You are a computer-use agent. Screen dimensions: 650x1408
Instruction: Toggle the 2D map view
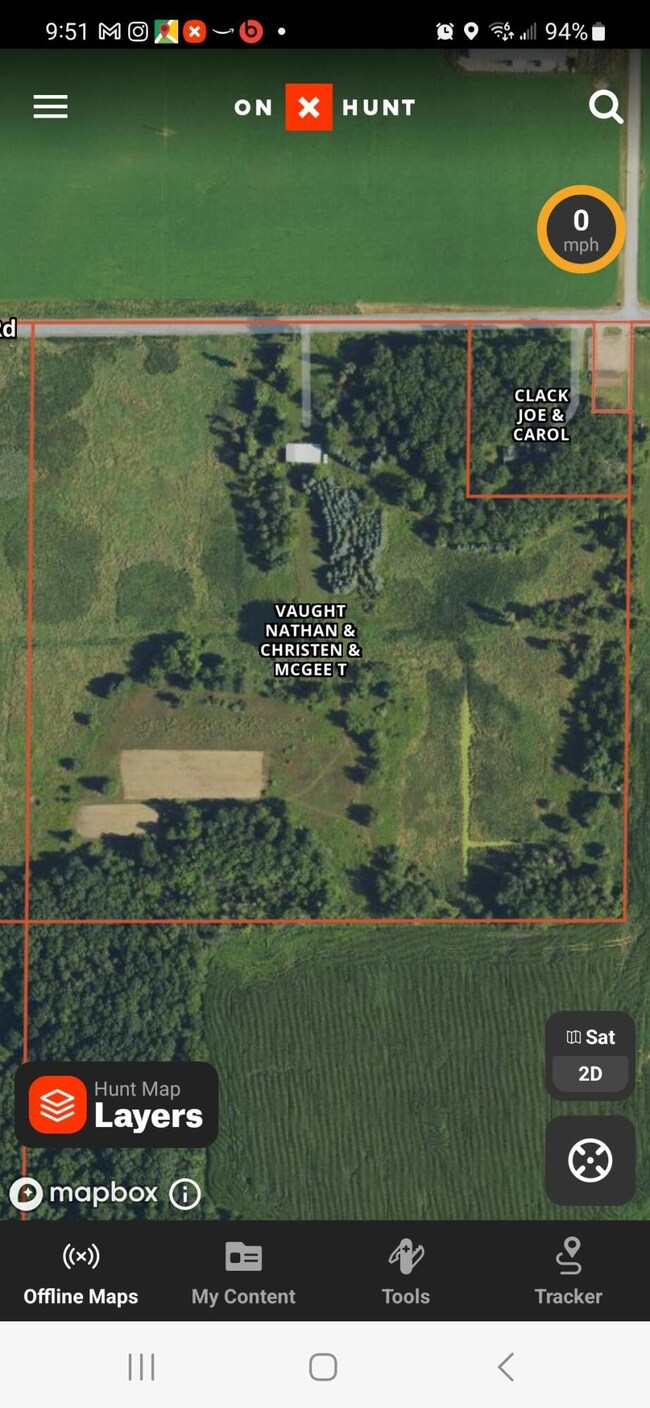[x=590, y=1074]
